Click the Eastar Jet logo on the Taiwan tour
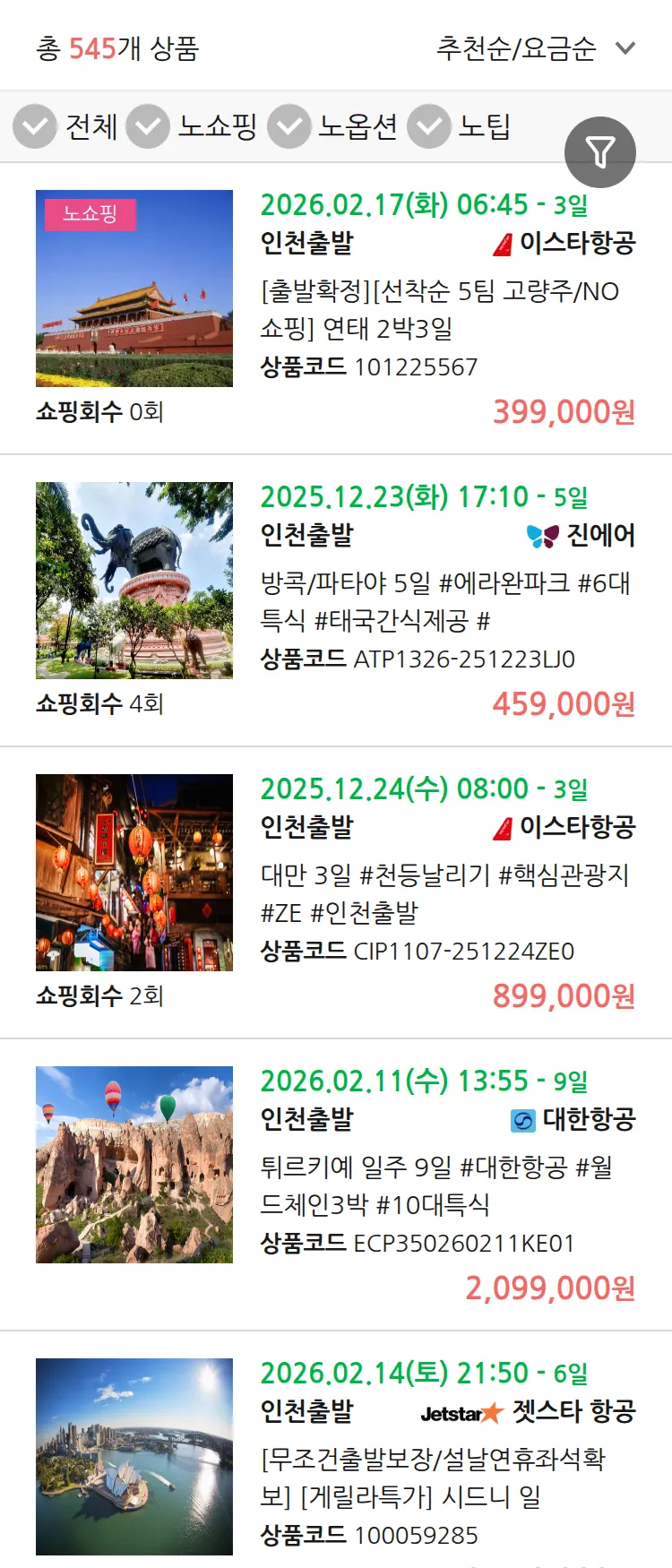The height and width of the screenshot is (1568, 672). (502, 825)
